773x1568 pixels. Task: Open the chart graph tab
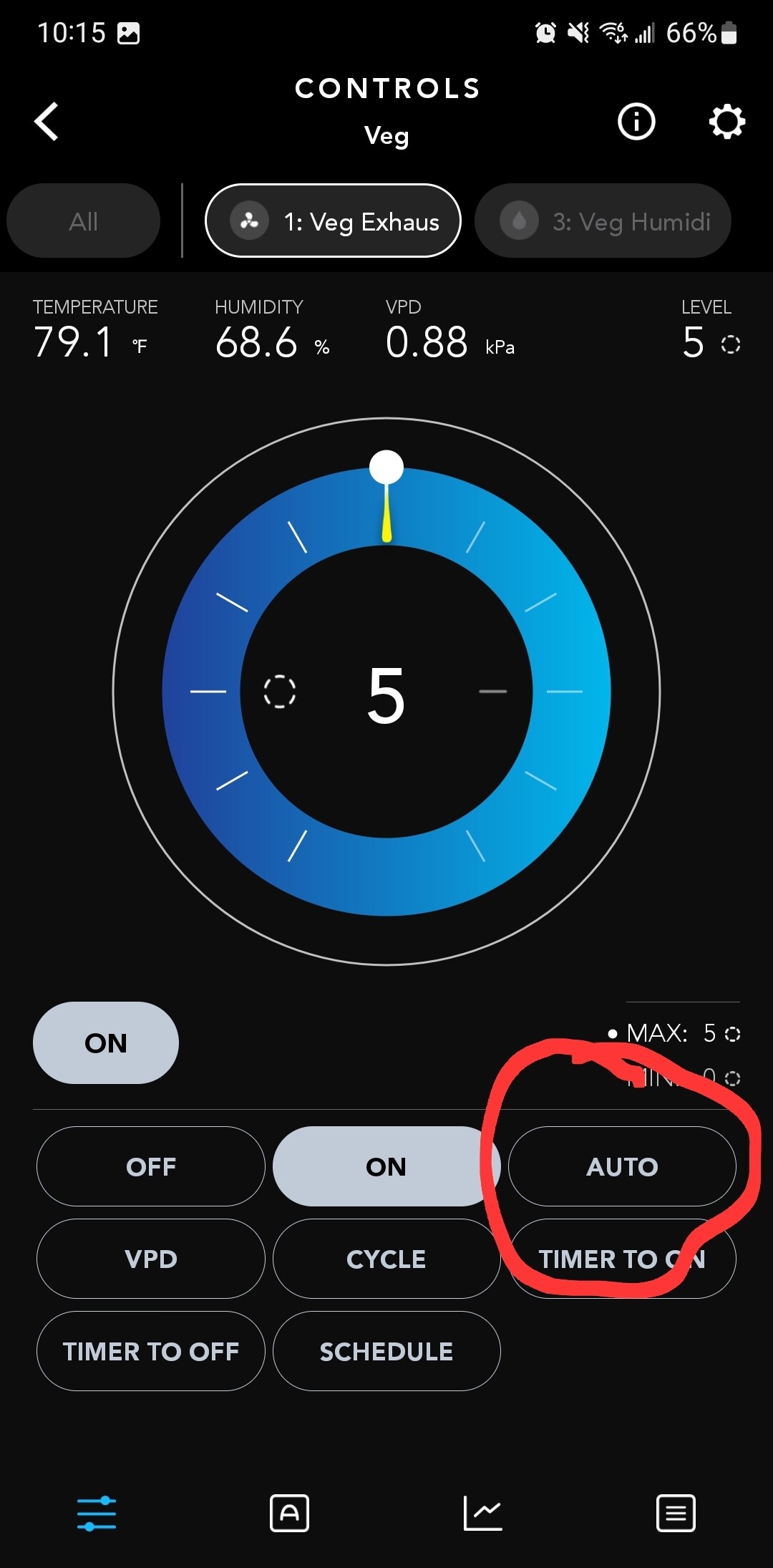483,1514
